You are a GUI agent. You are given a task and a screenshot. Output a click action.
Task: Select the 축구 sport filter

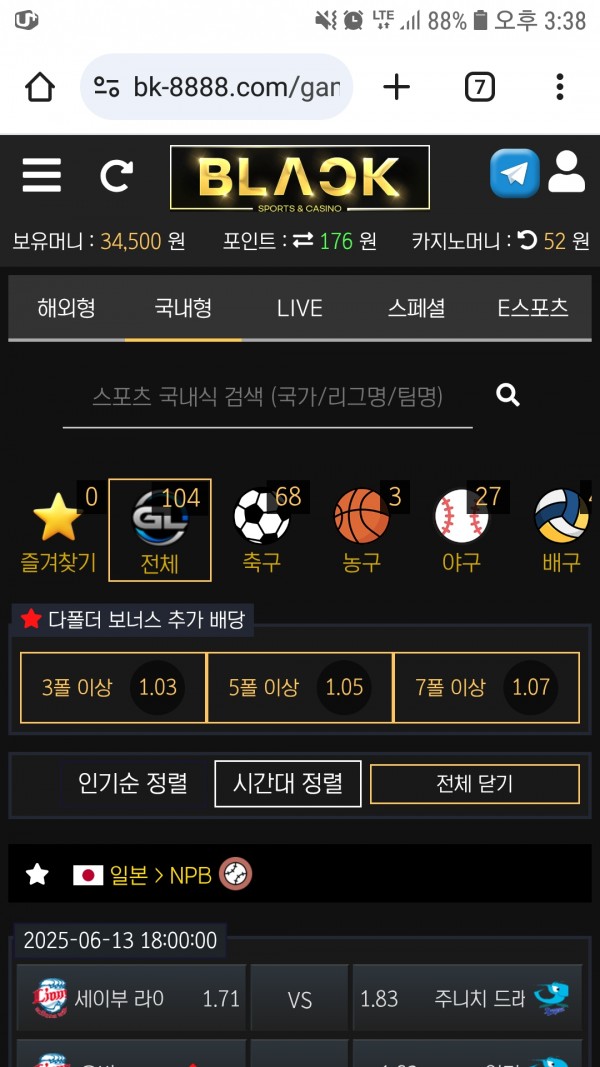(262, 531)
